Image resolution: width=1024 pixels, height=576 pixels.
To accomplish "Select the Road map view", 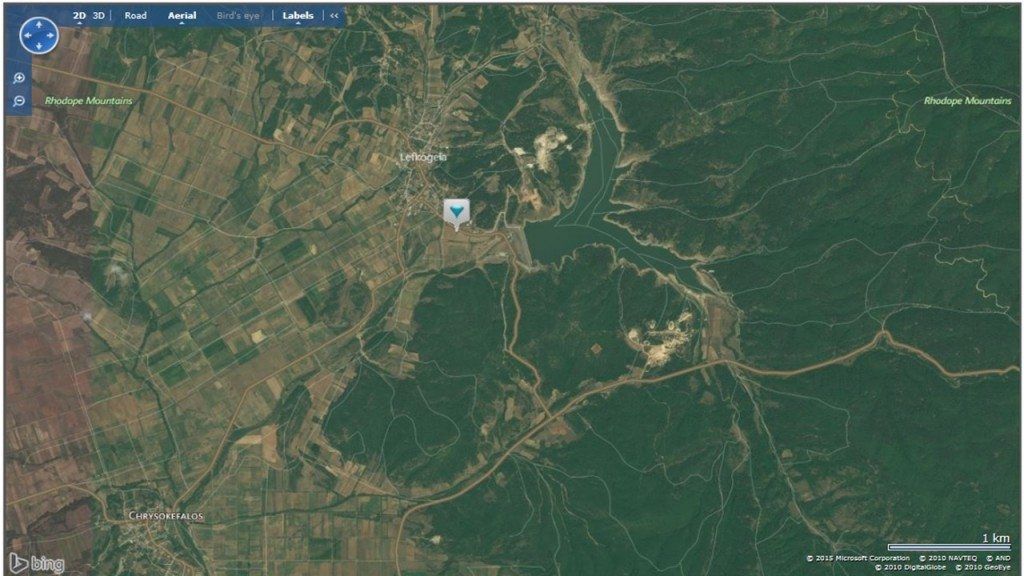I will pyautogui.click(x=135, y=16).
